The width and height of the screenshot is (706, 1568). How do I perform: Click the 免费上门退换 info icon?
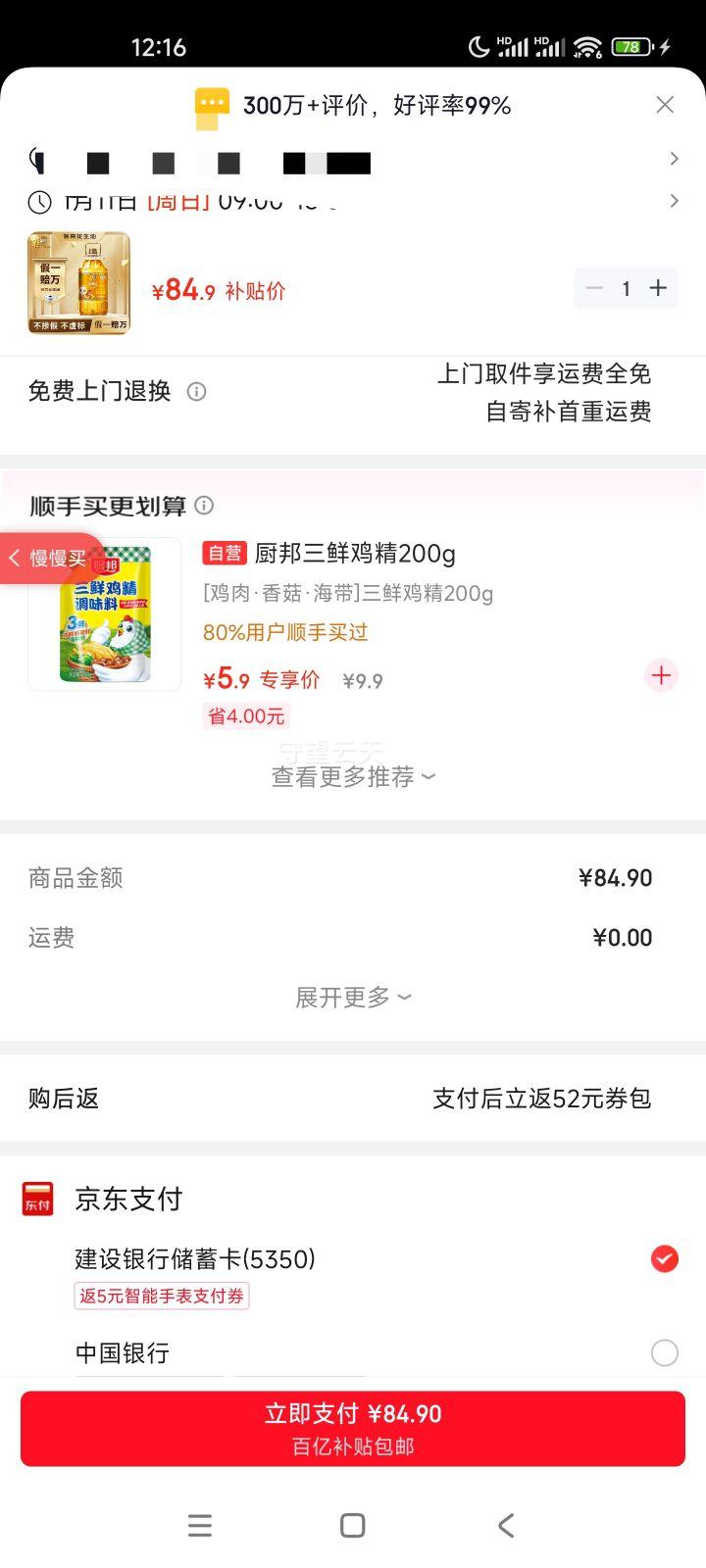197,392
